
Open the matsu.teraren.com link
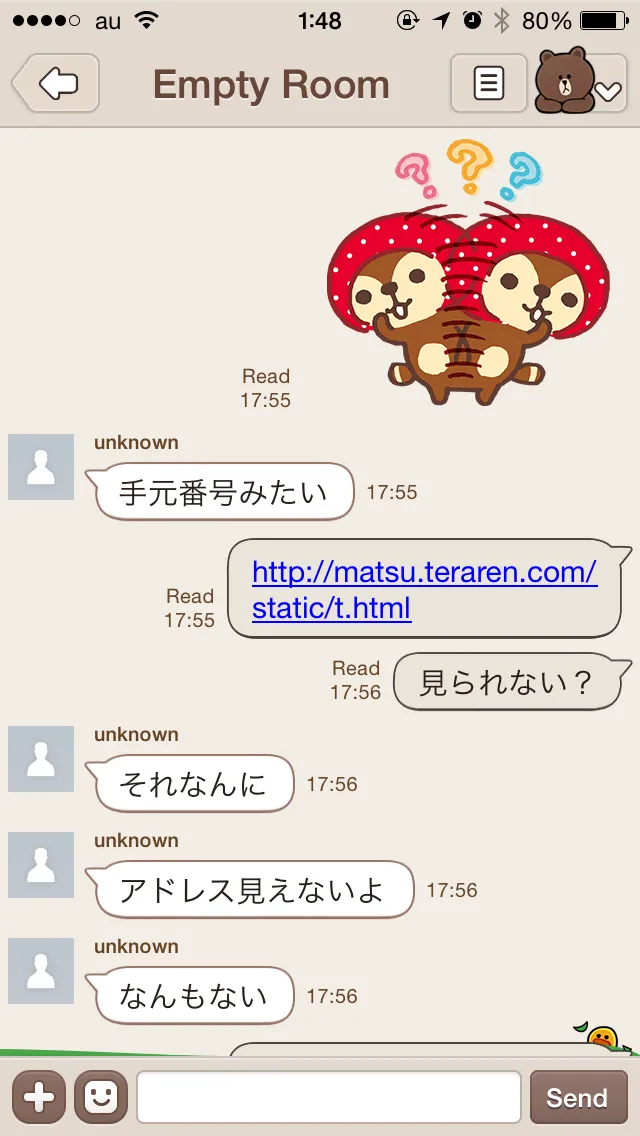coord(424,590)
